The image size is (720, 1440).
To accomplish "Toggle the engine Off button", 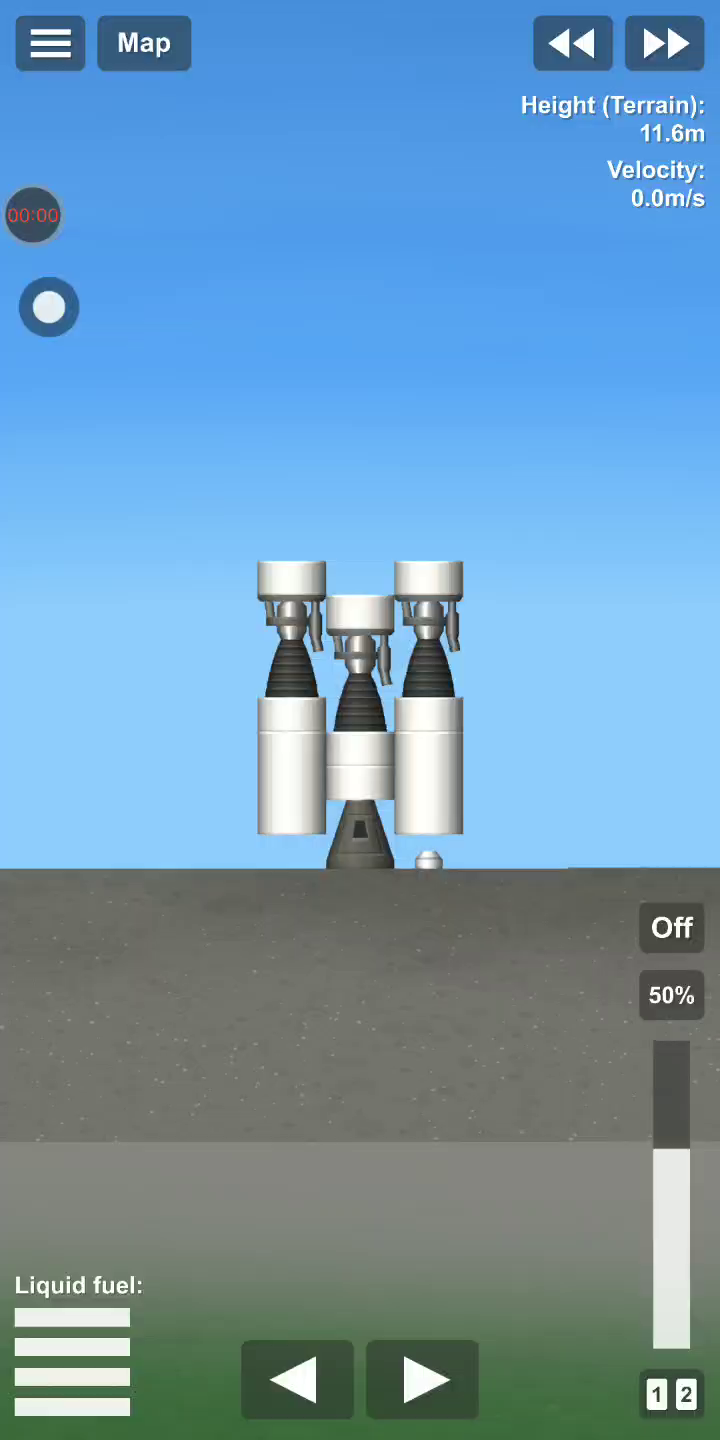I will point(672,927).
